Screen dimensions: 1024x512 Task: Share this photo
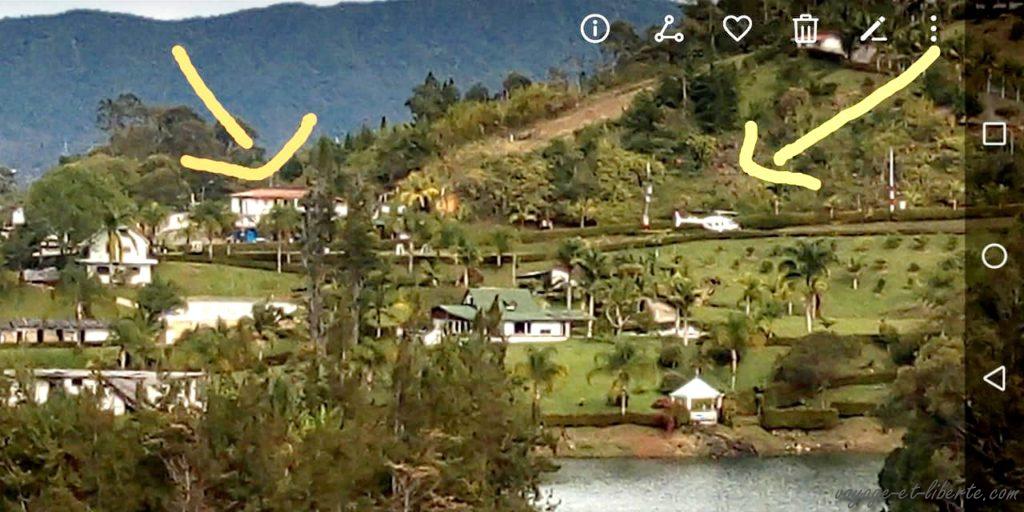669,29
